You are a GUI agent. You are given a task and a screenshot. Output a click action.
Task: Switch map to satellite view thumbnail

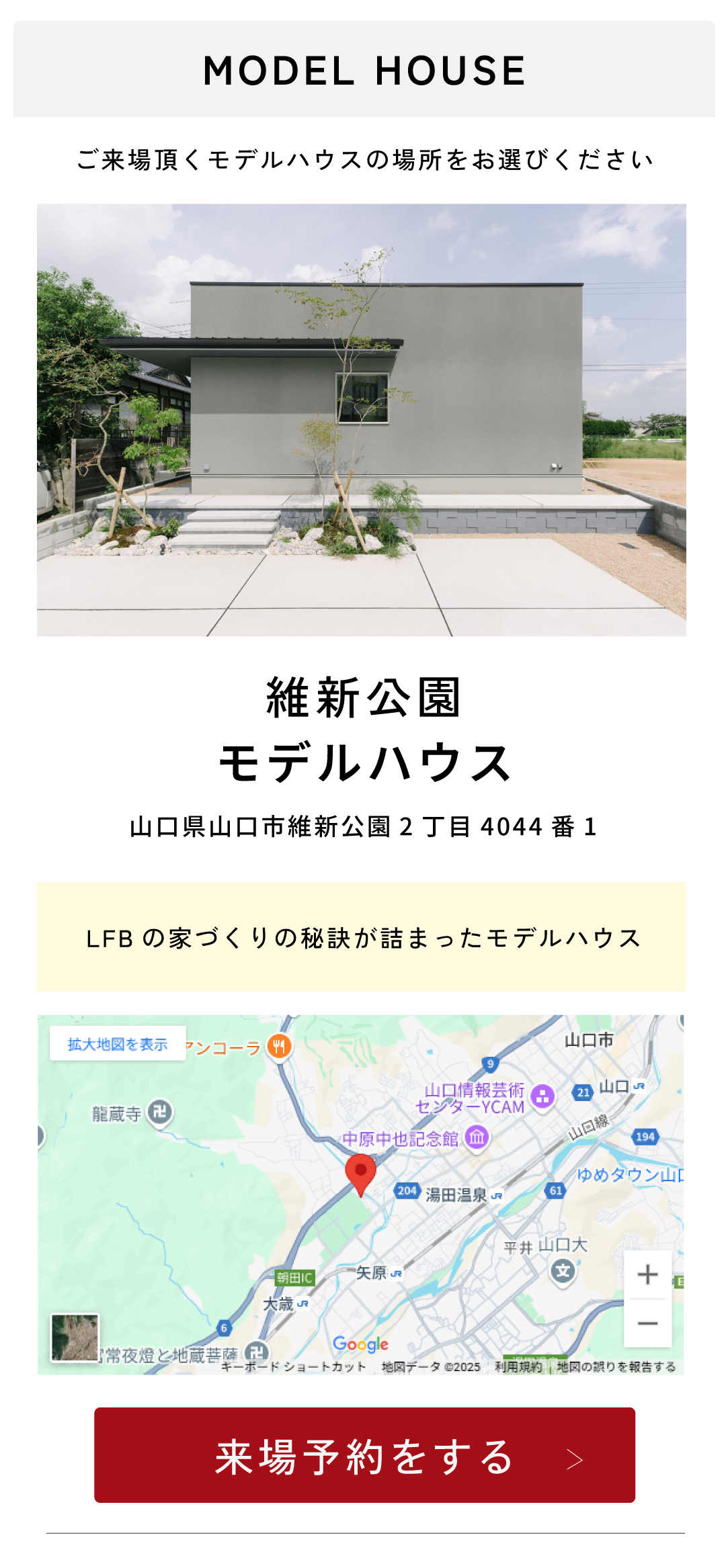pos(75,1338)
